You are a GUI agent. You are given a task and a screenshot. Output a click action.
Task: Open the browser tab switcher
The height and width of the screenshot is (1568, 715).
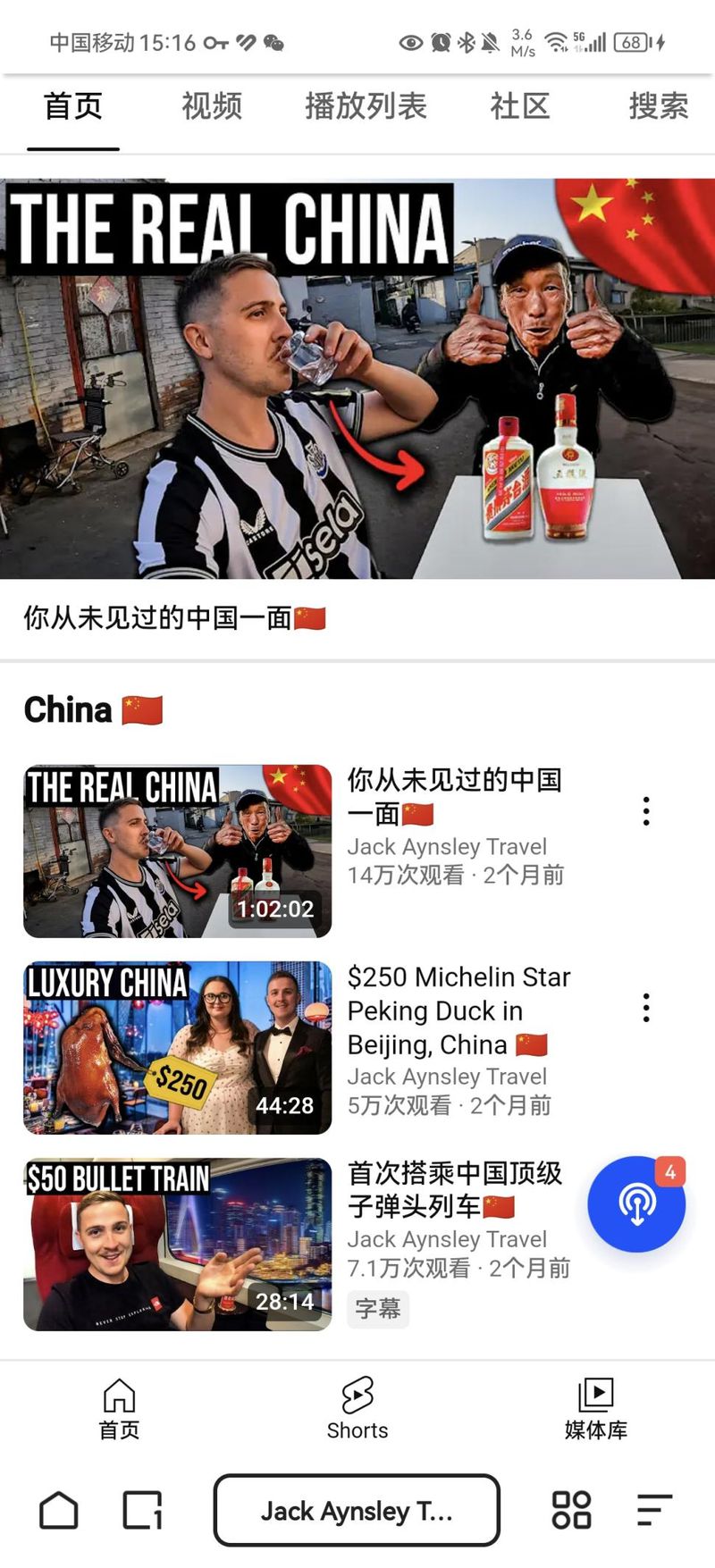click(x=142, y=1511)
